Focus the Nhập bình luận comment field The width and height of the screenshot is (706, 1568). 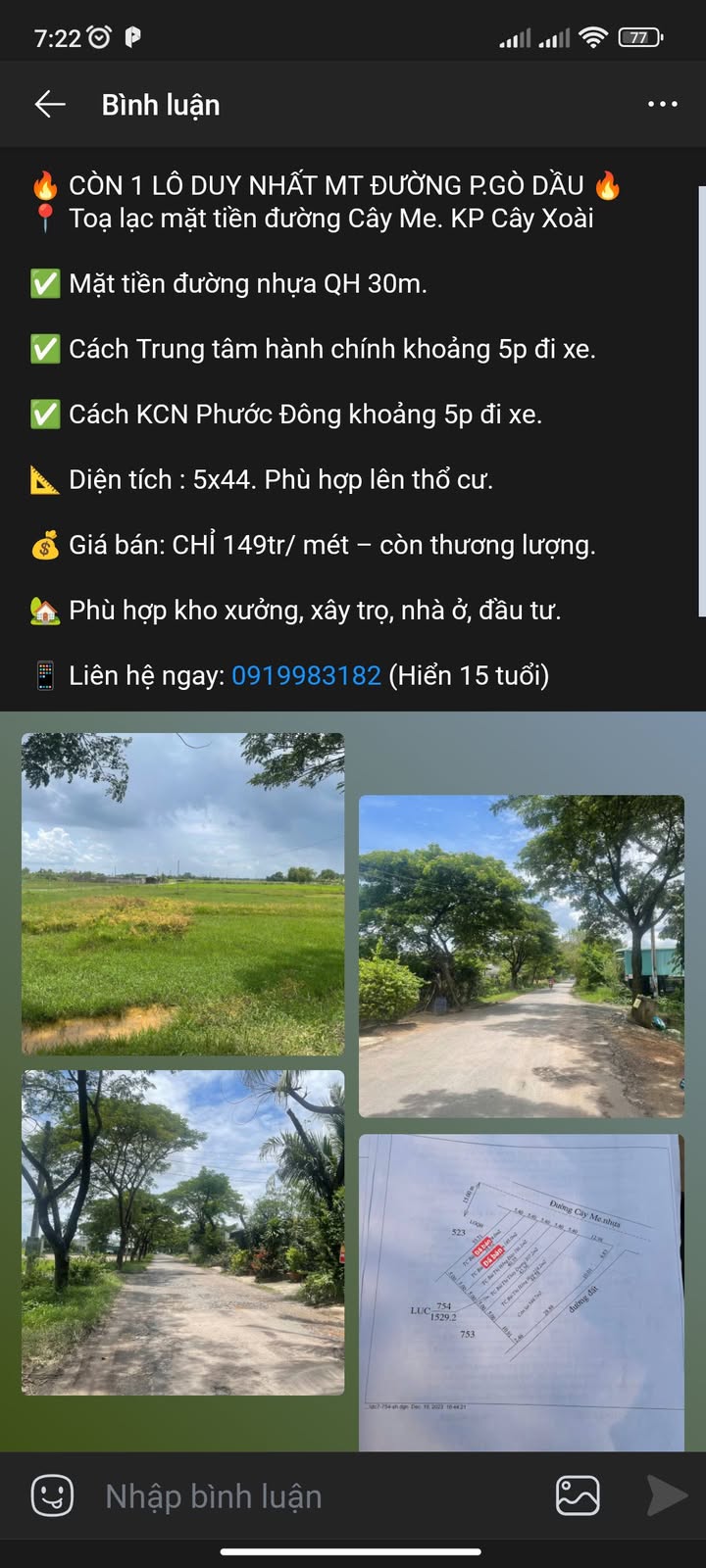[314, 1496]
